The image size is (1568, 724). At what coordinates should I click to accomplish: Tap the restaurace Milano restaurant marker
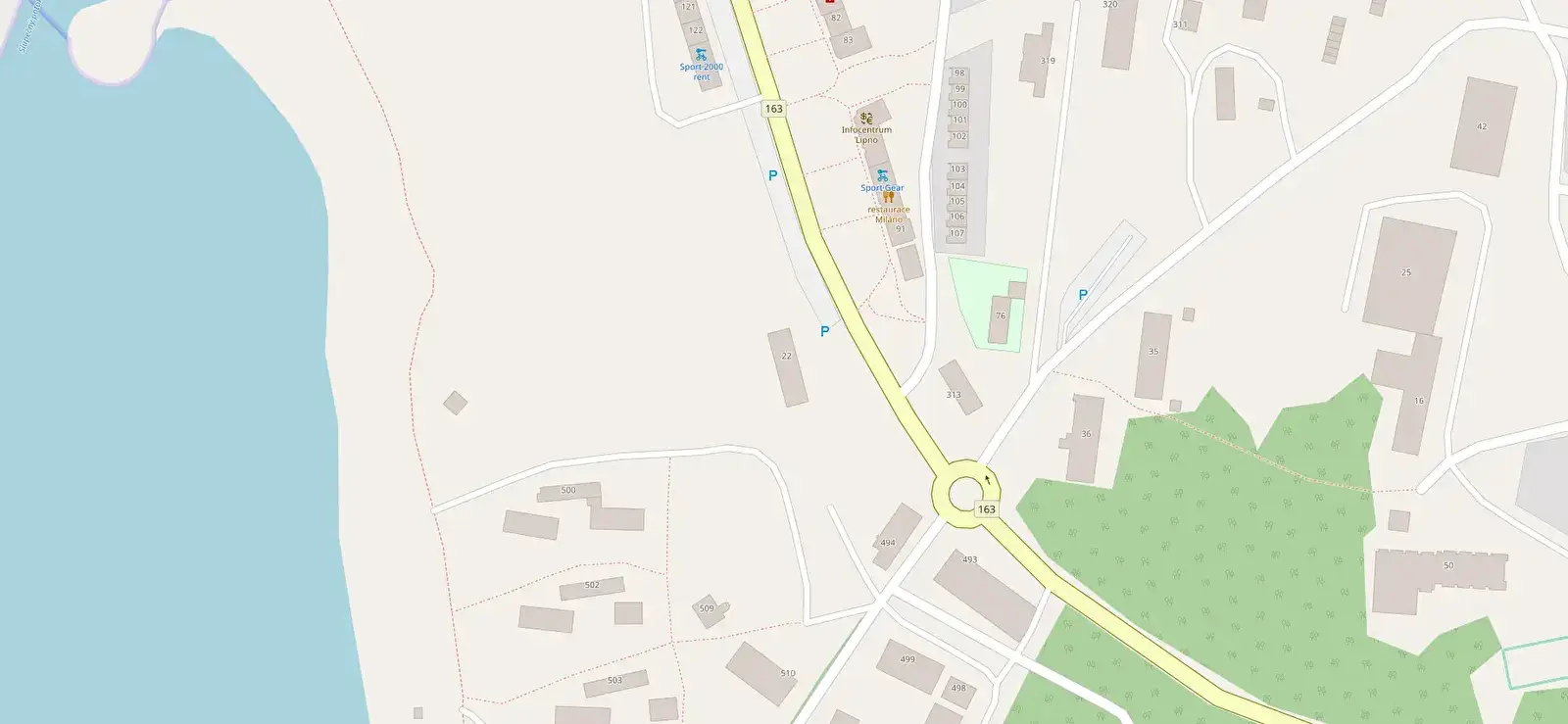[x=888, y=197]
